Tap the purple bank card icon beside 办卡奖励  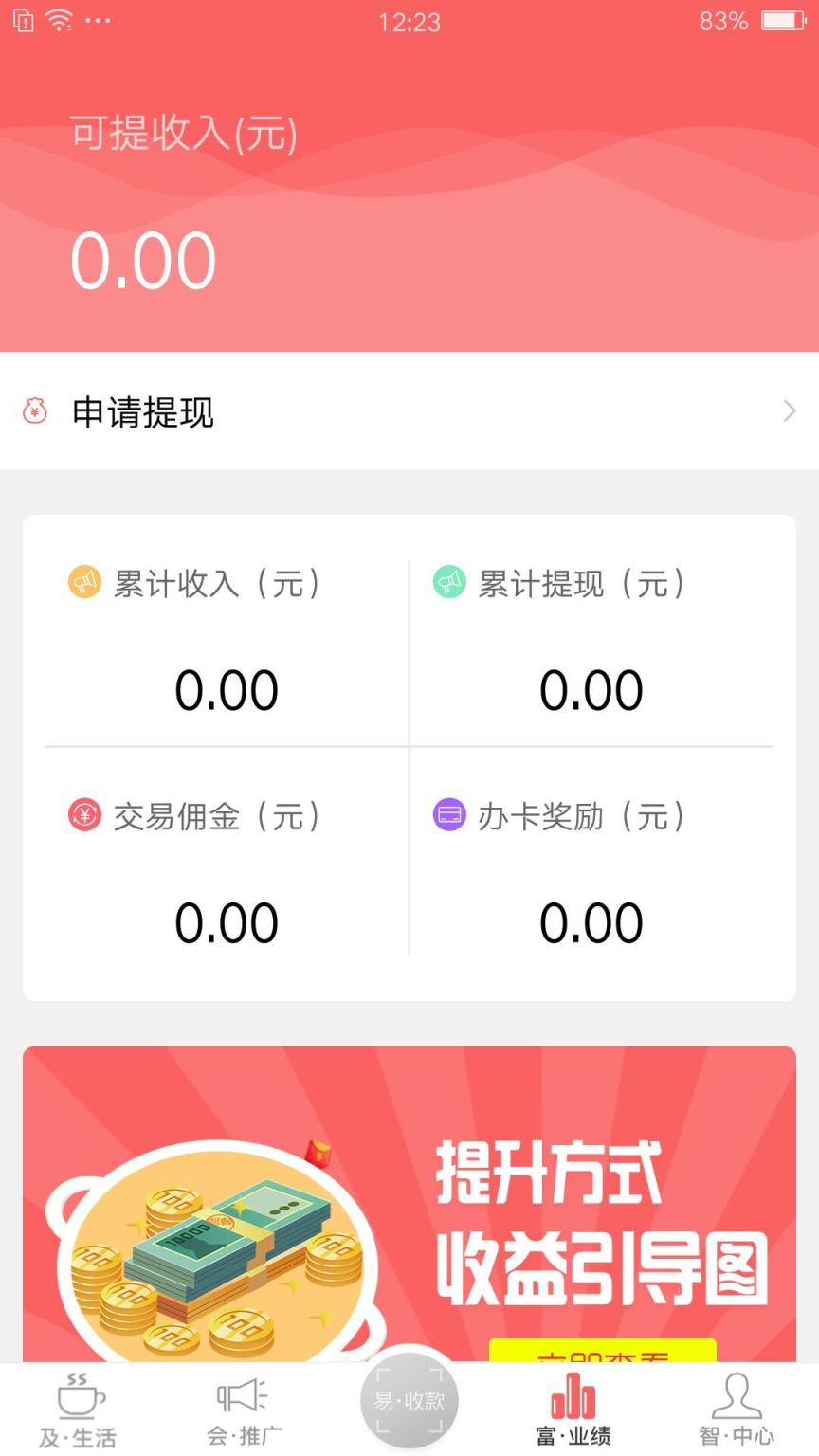(x=446, y=816)
